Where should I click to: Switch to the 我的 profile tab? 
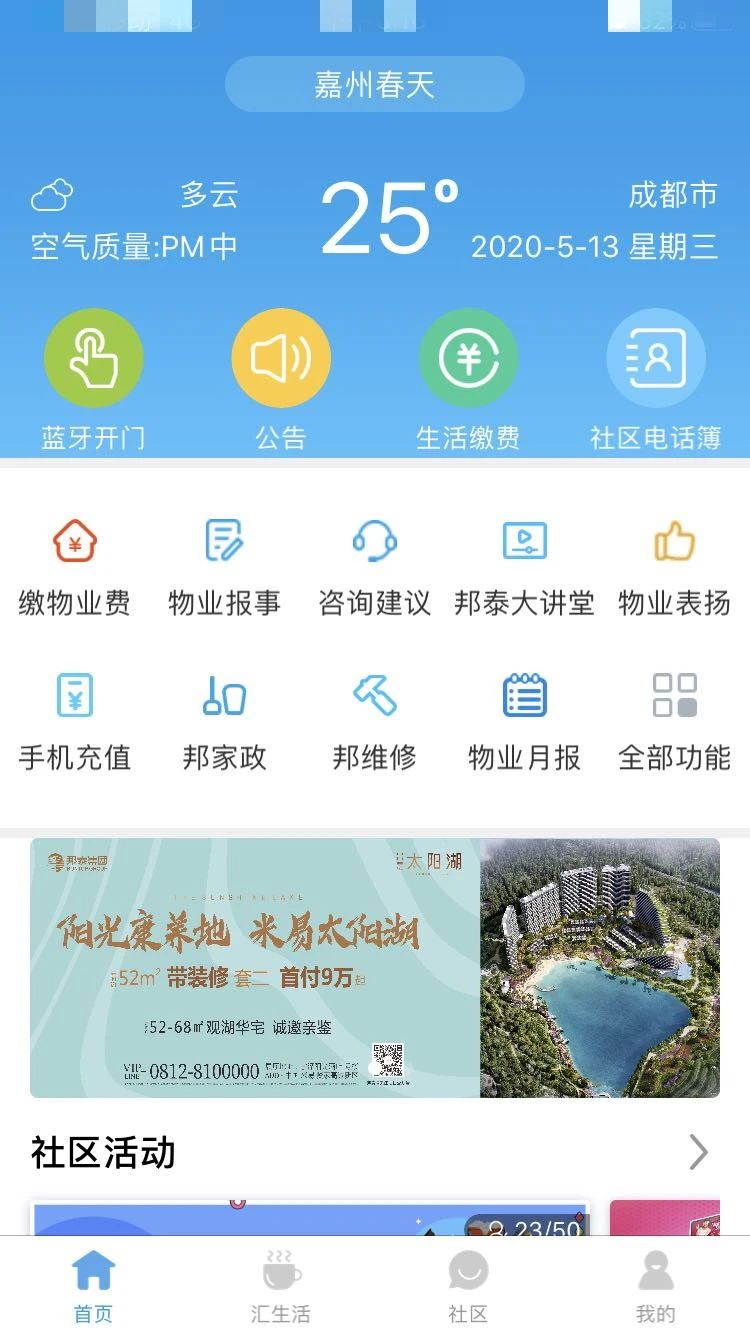(655, 1285)
